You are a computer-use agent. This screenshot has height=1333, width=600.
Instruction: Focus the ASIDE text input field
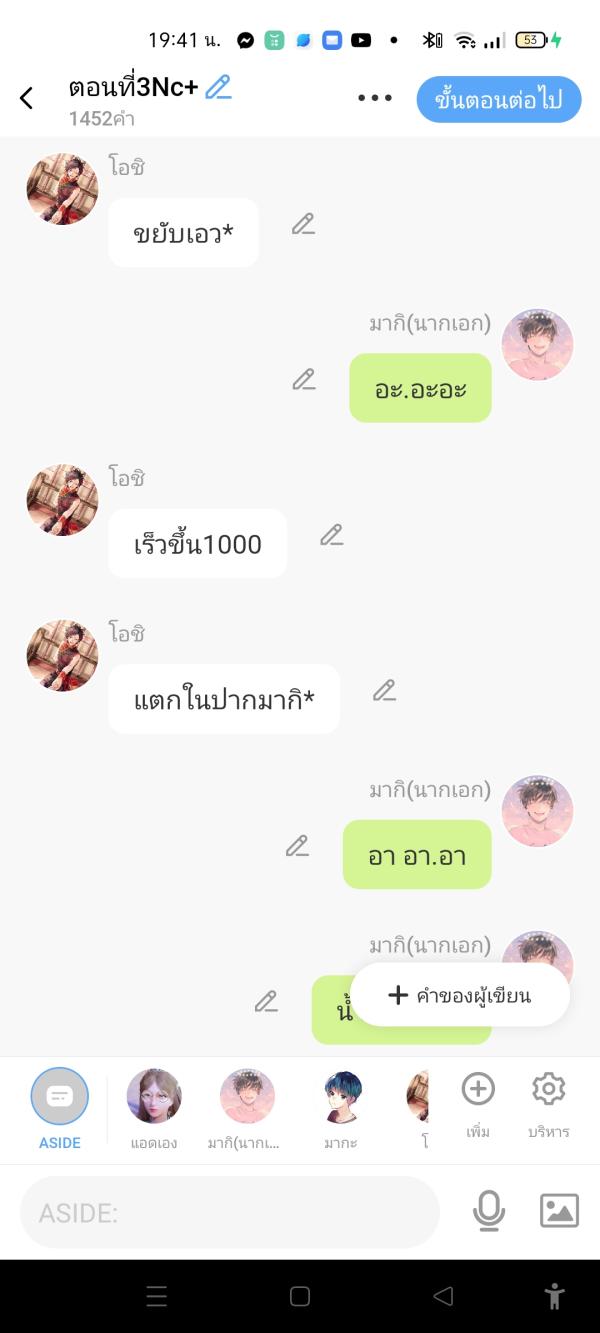[230, 1213]
